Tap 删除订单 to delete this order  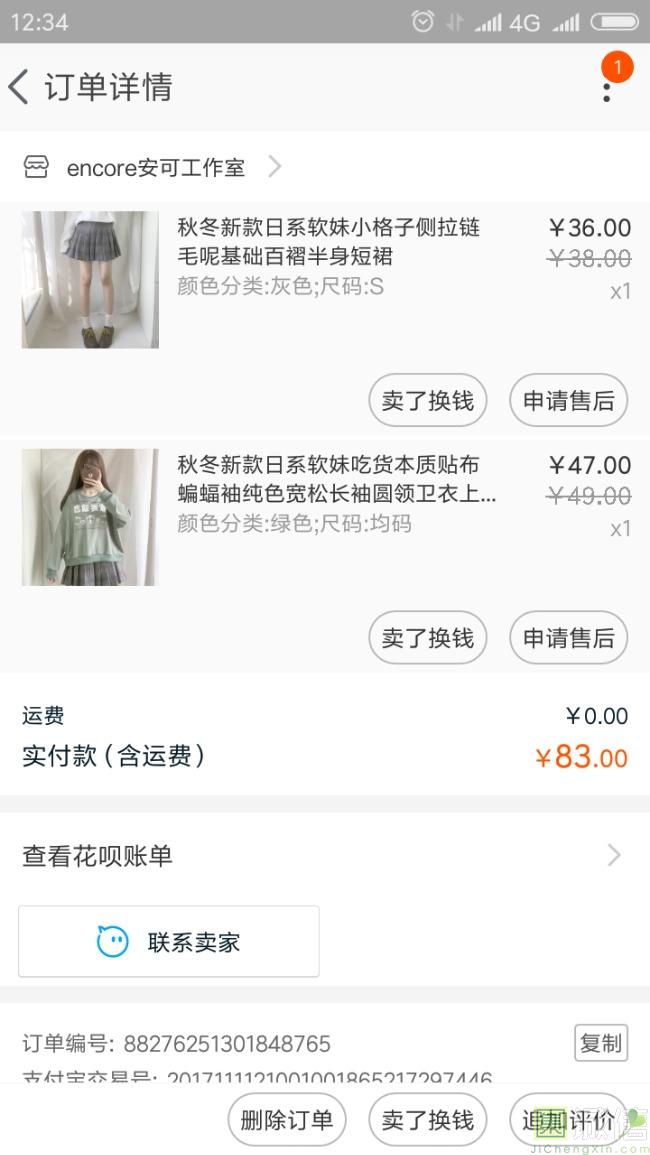click(x=287, y=1120)
